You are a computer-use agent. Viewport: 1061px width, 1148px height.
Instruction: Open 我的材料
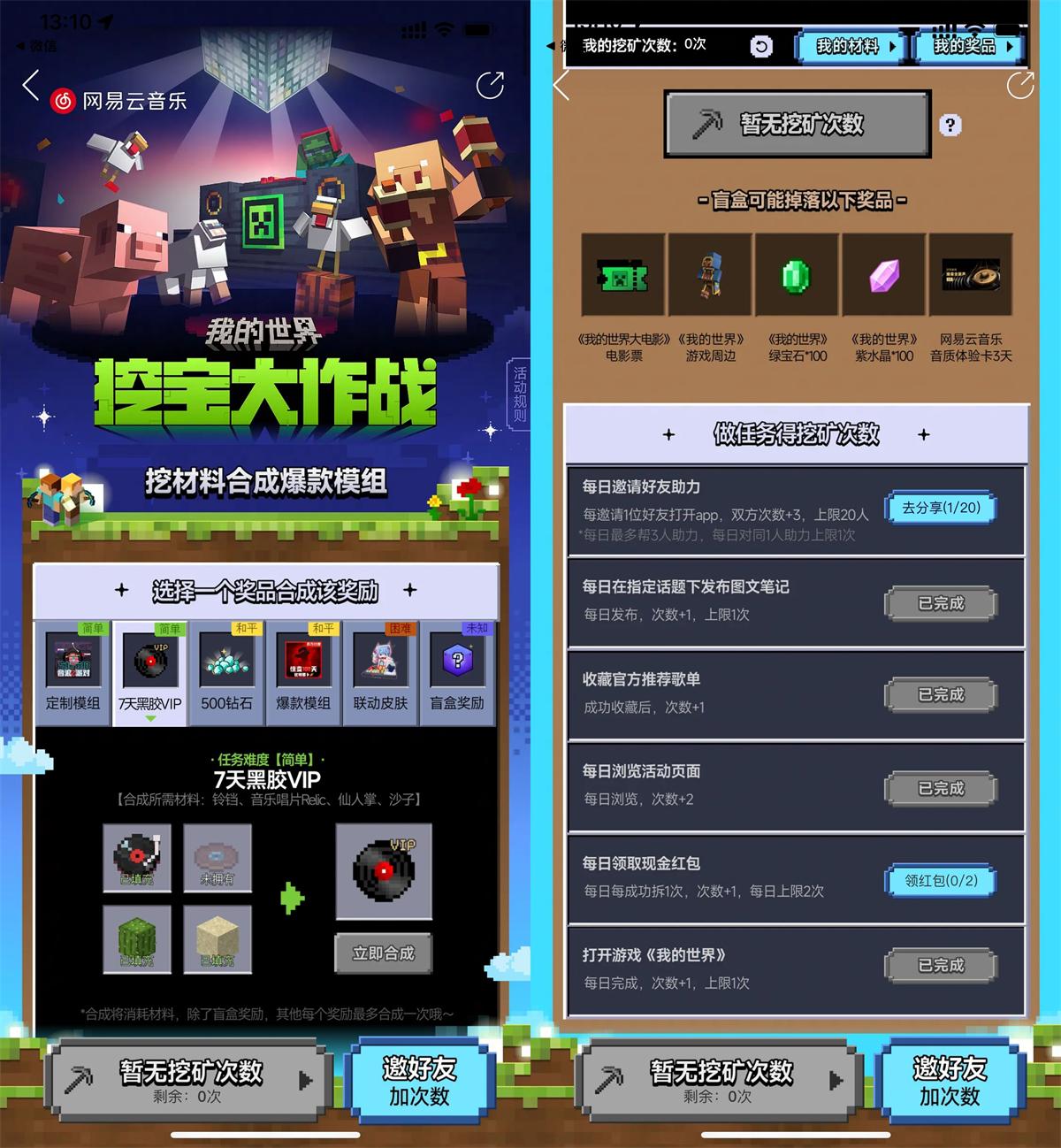[x=851, y=46]
